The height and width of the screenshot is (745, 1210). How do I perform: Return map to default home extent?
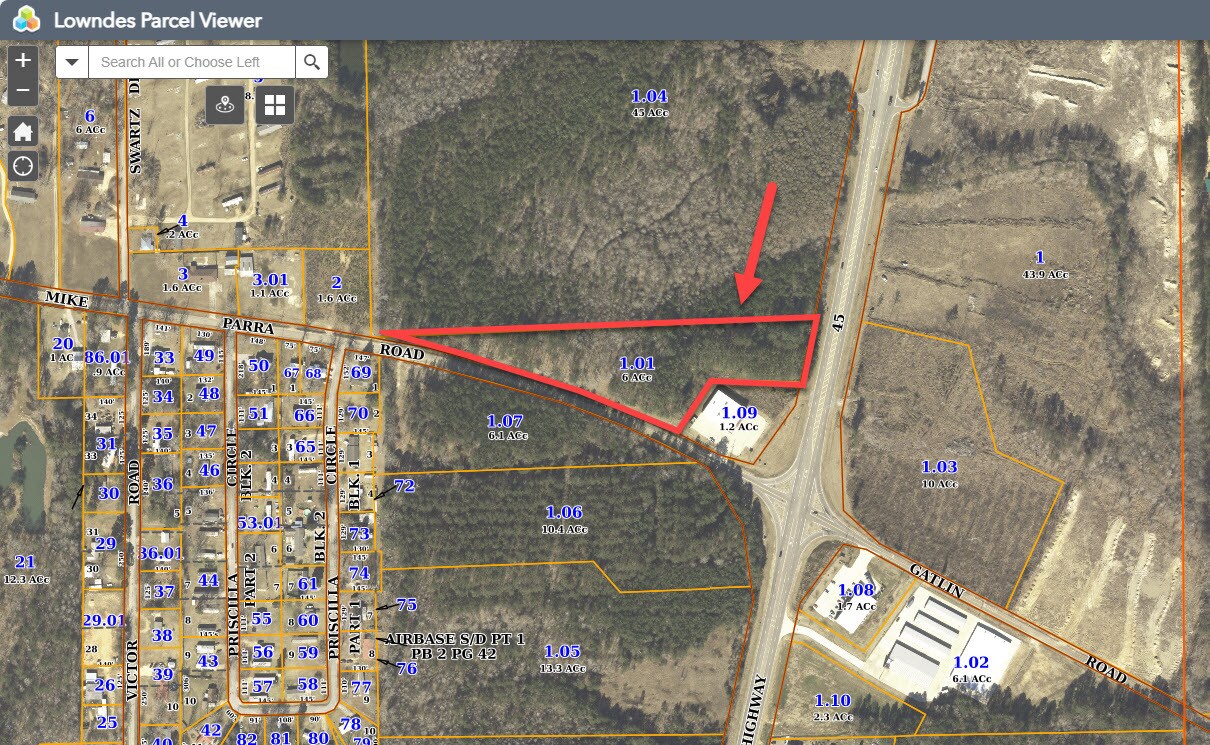coord(23,131)
